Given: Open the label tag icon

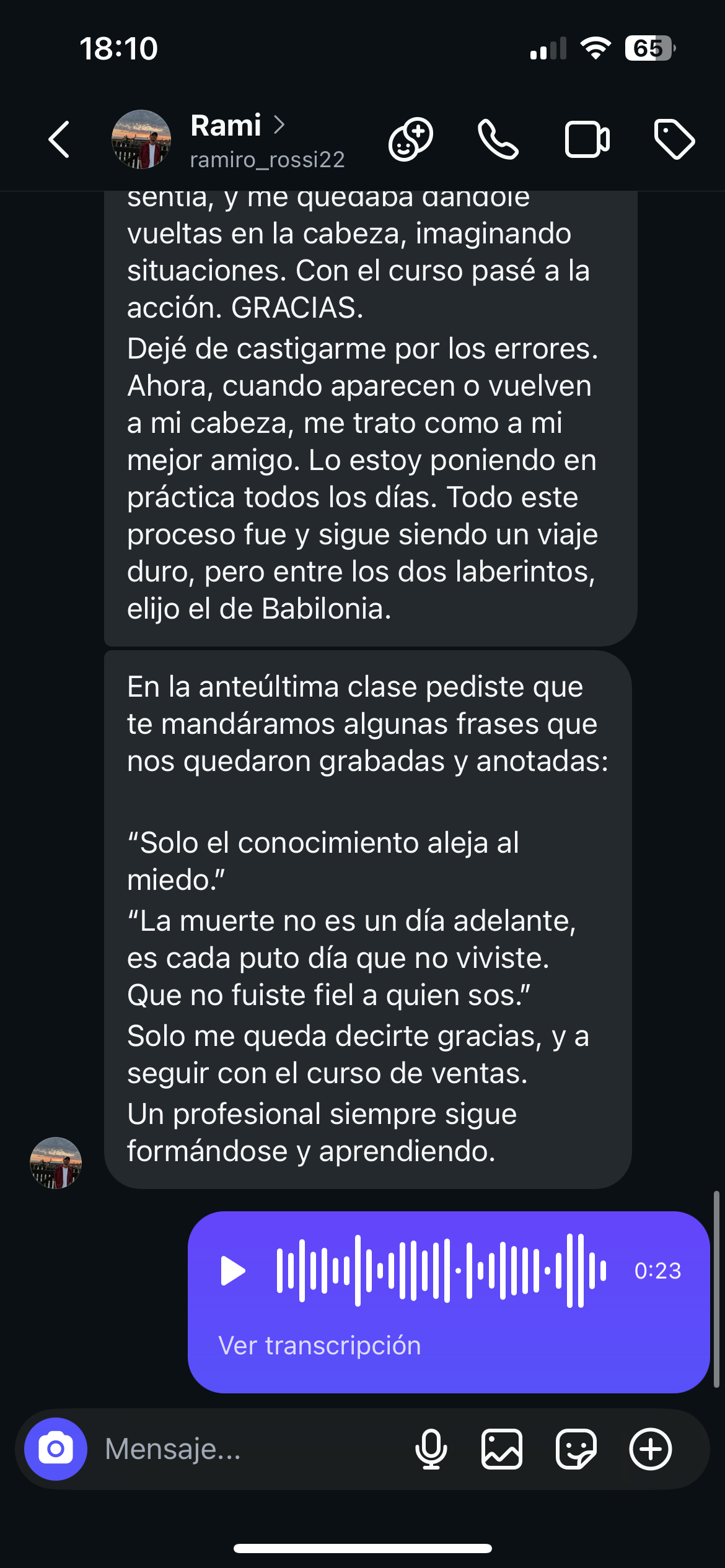Looking at the screenshot, I should pos(674,139).
